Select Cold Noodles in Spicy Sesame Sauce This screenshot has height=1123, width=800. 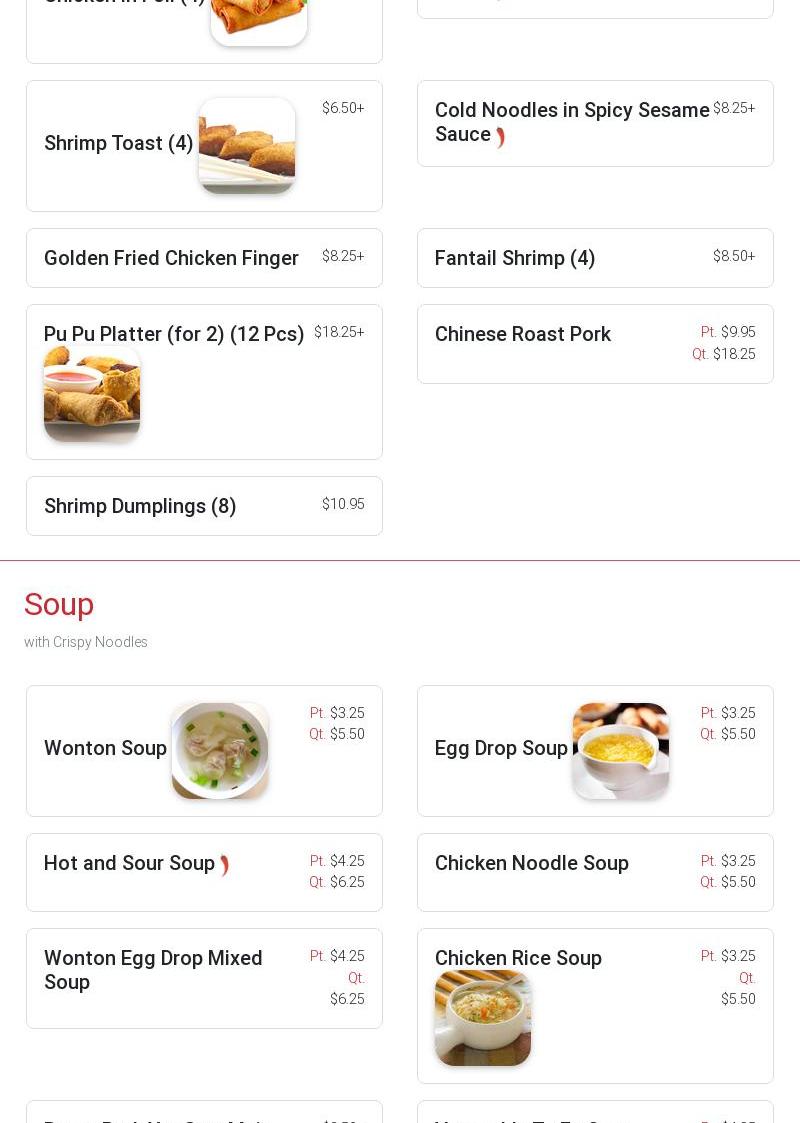tap(571, 122)
